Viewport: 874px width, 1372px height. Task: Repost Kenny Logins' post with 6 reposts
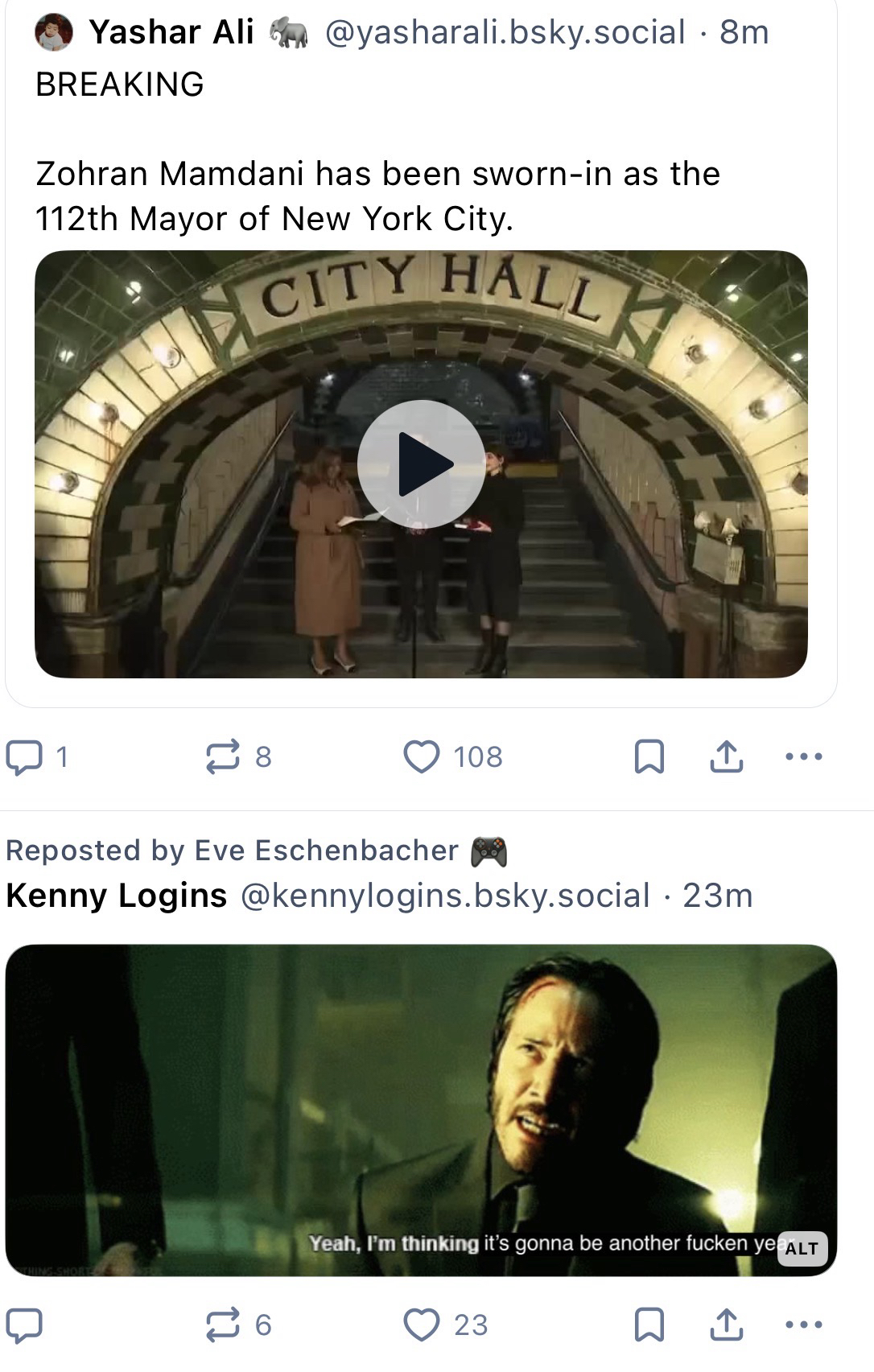(x=223, y=1325)
